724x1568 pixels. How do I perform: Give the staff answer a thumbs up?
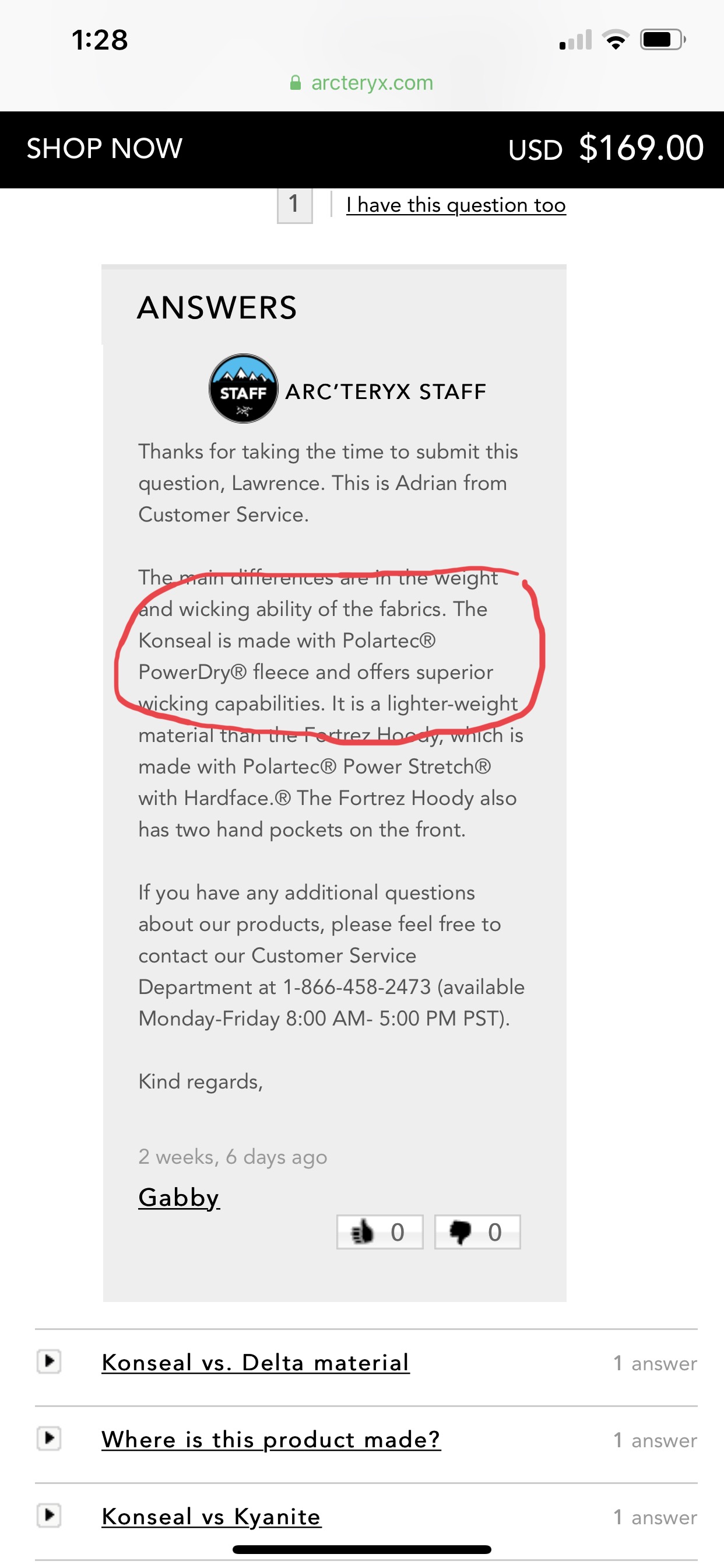(x=379, y=1232)
